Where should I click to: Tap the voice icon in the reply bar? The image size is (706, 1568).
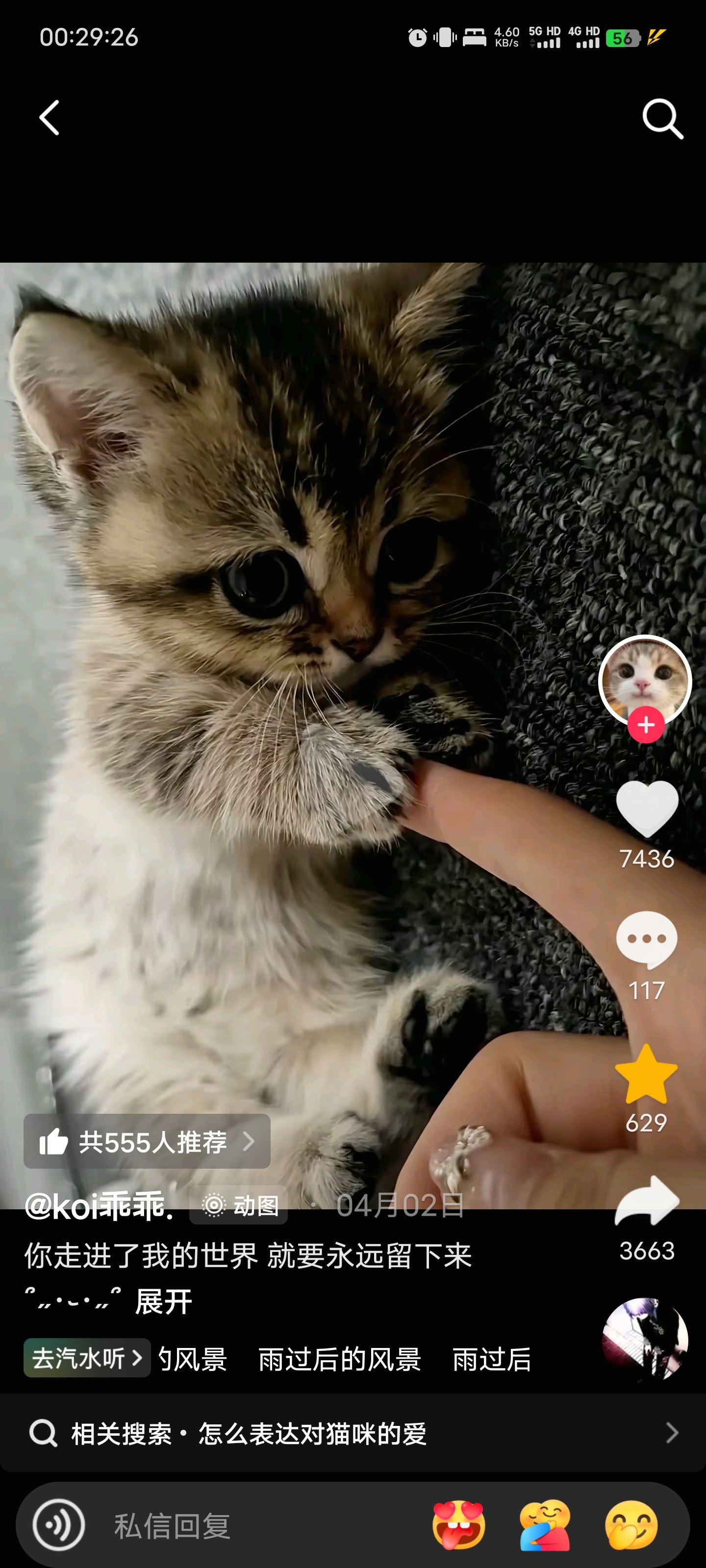point(59,1525)
